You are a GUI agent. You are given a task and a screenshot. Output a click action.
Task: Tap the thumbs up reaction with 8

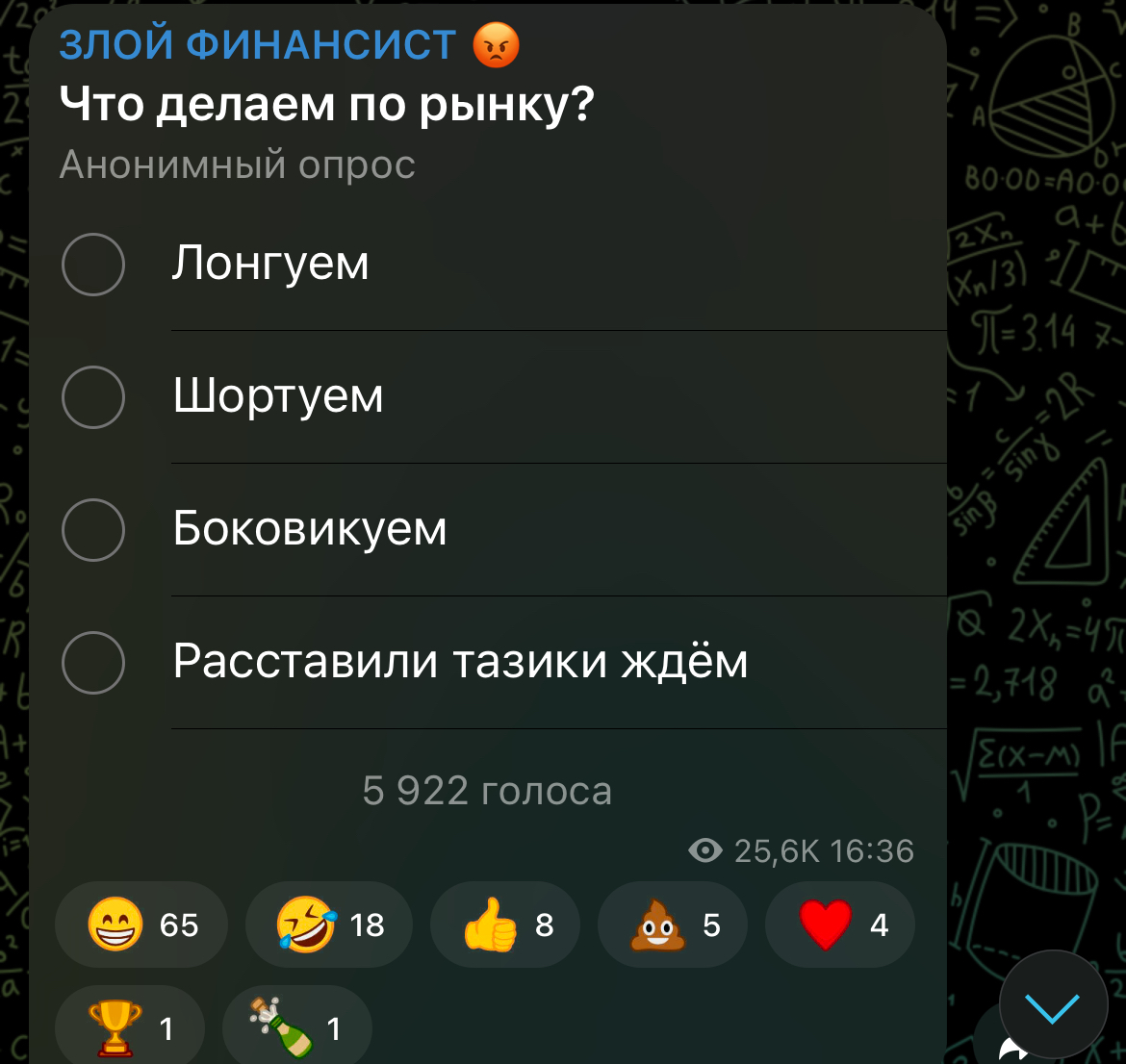tap(505, 925)
